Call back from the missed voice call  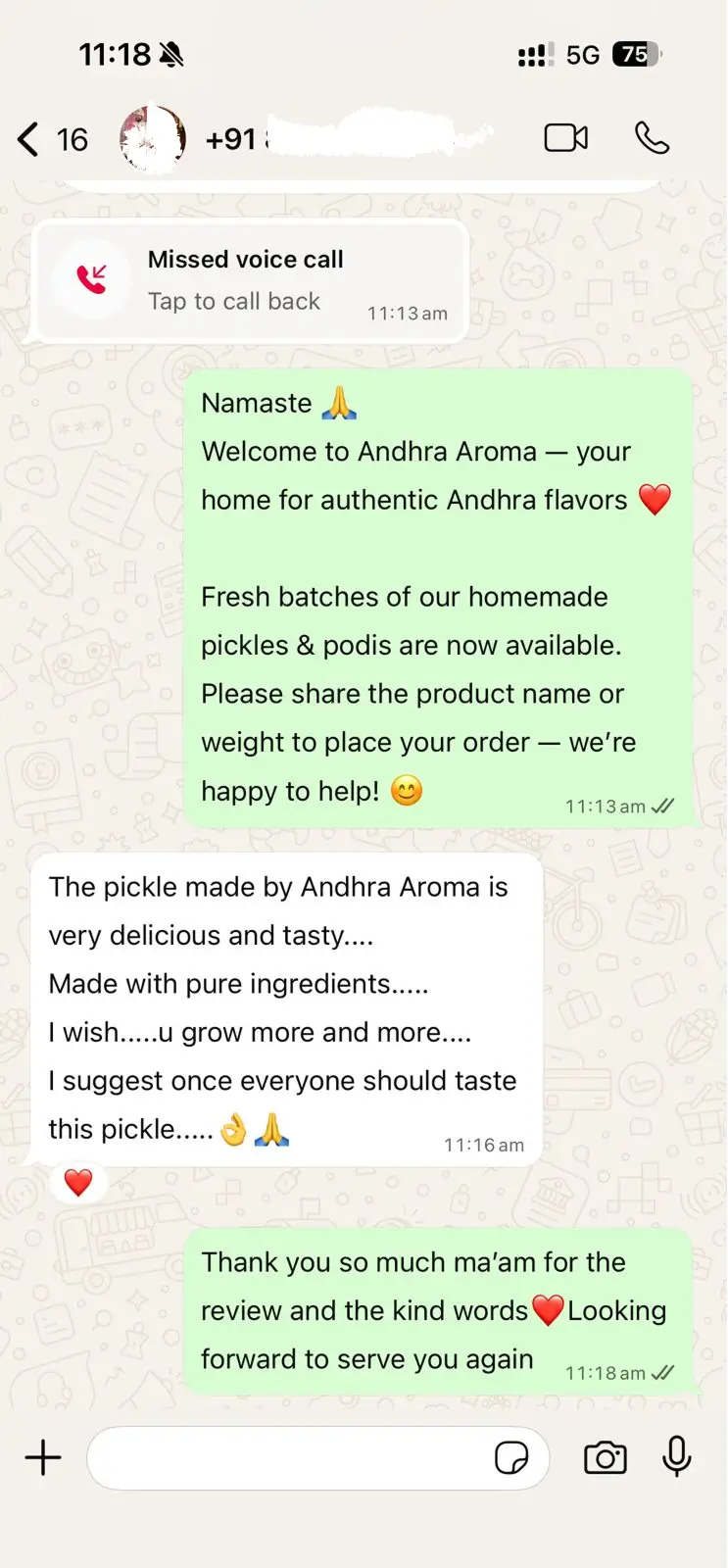click(x=250, y=280)
